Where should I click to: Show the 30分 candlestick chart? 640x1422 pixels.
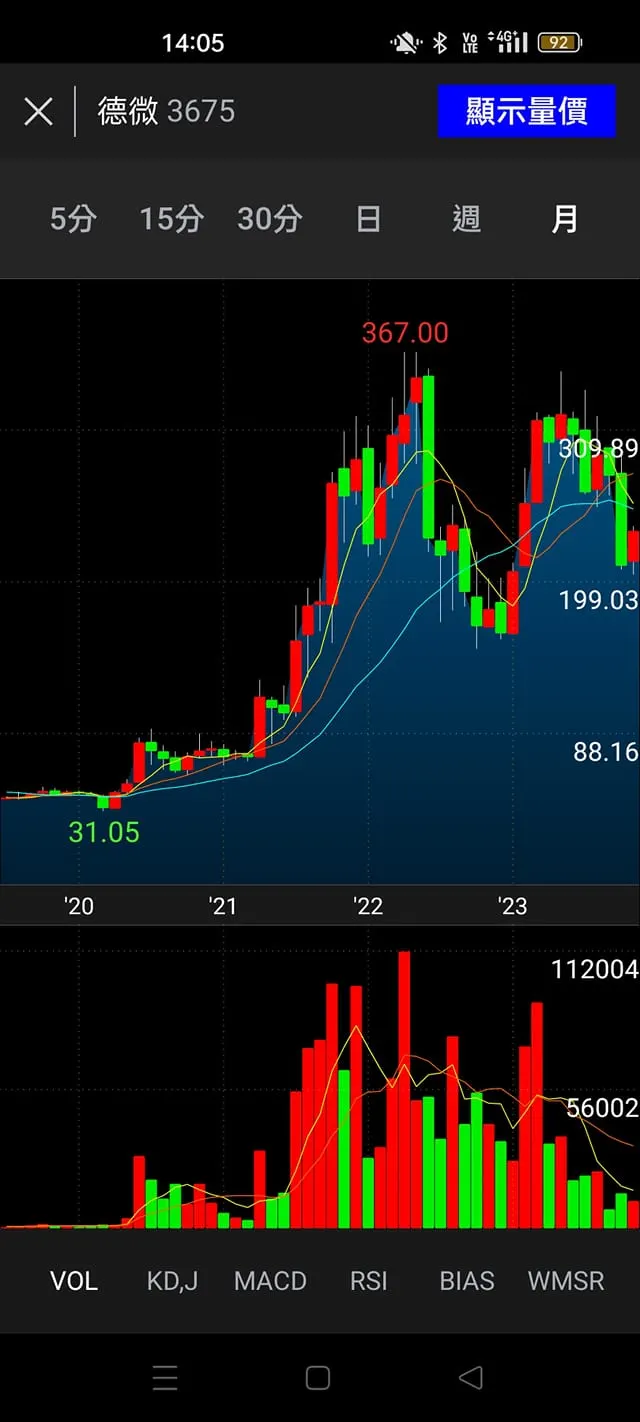(269, 219)
